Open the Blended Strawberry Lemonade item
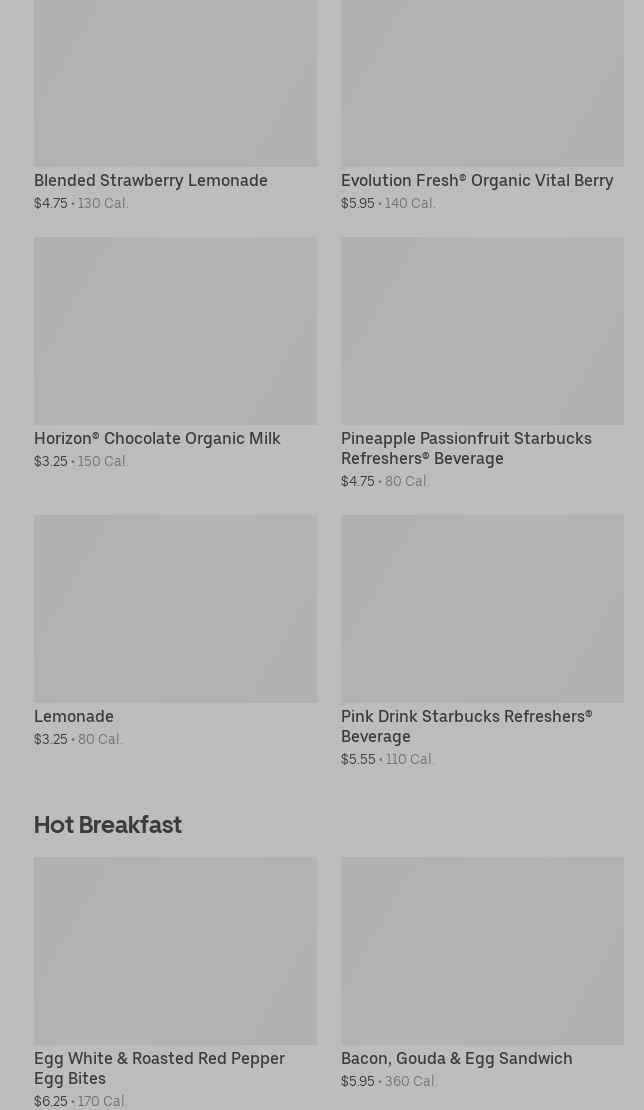Image resolution: width=644 pixels, height=1110 pixels. pos(176,105)
